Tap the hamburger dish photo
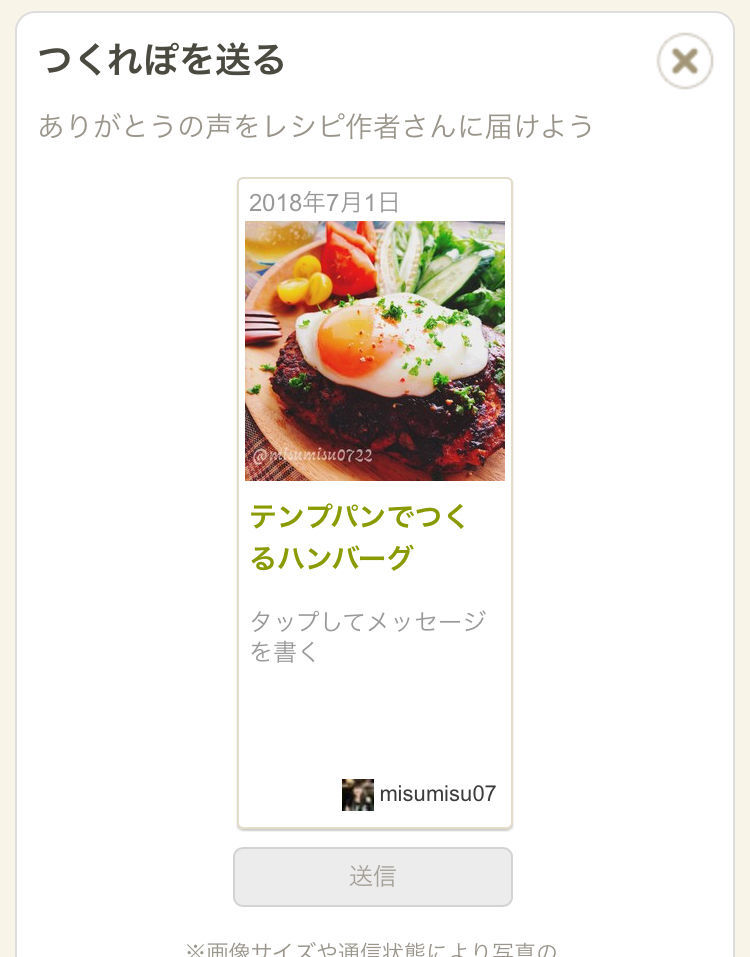 375,351
